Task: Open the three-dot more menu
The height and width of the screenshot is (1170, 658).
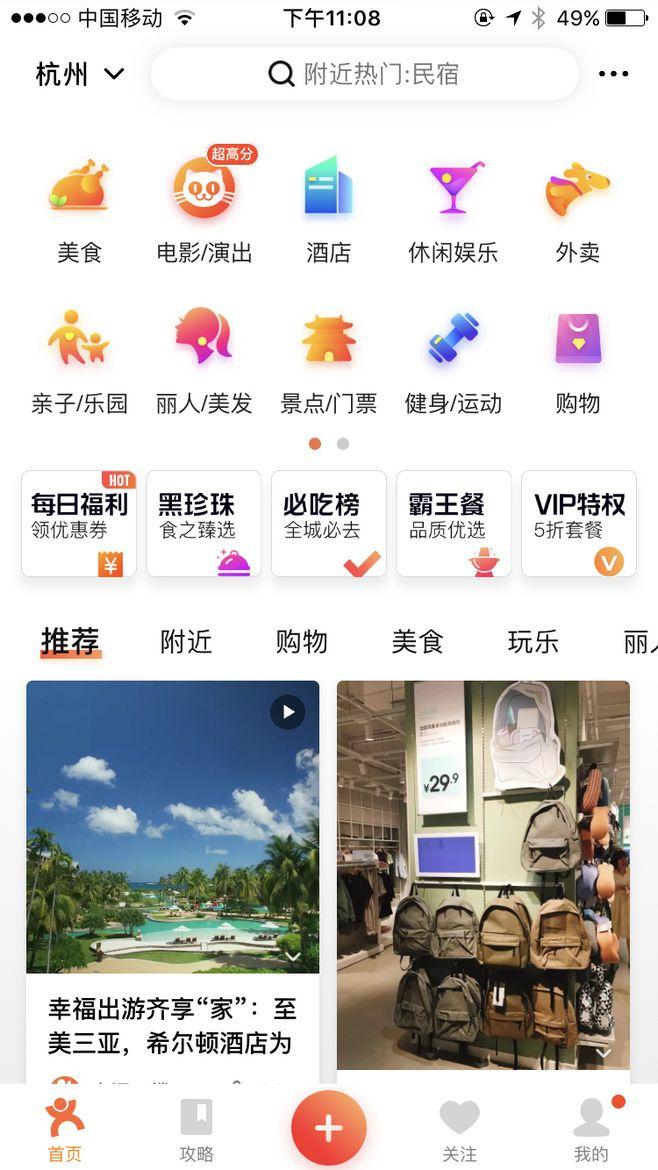Action: coord(613,74)
